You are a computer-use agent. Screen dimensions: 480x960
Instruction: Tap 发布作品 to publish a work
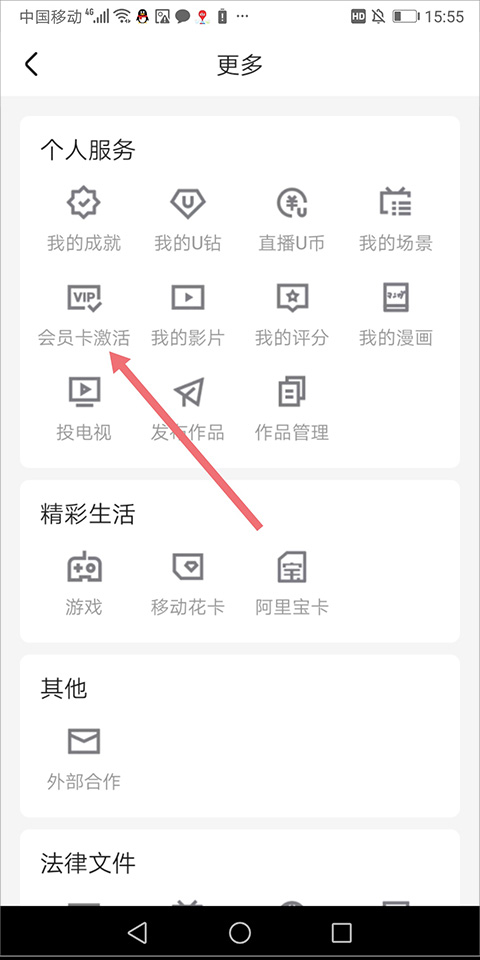pyautogui.click(x=188, y=409)
